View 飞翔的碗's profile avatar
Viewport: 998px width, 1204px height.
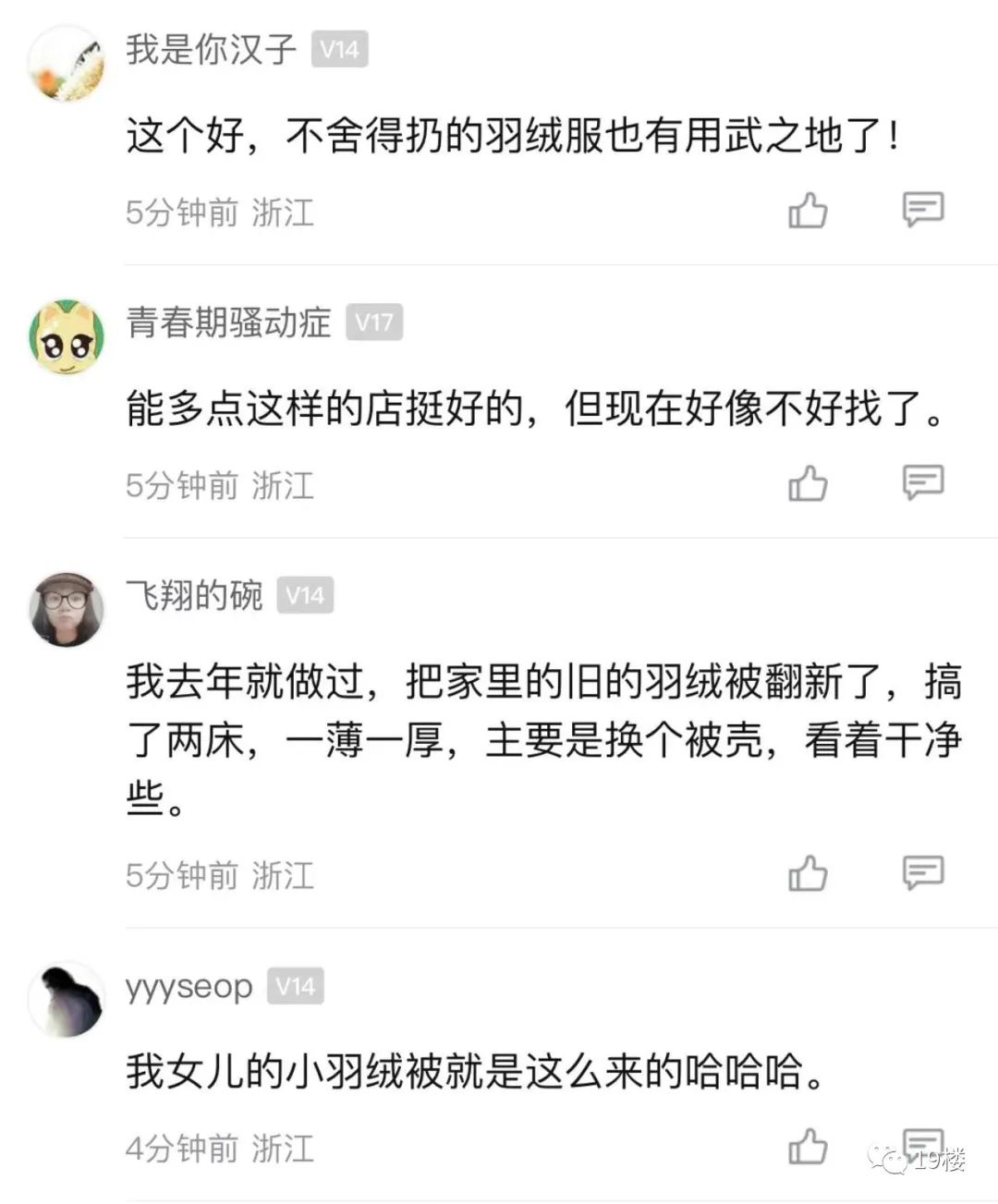tap(66, 609)
